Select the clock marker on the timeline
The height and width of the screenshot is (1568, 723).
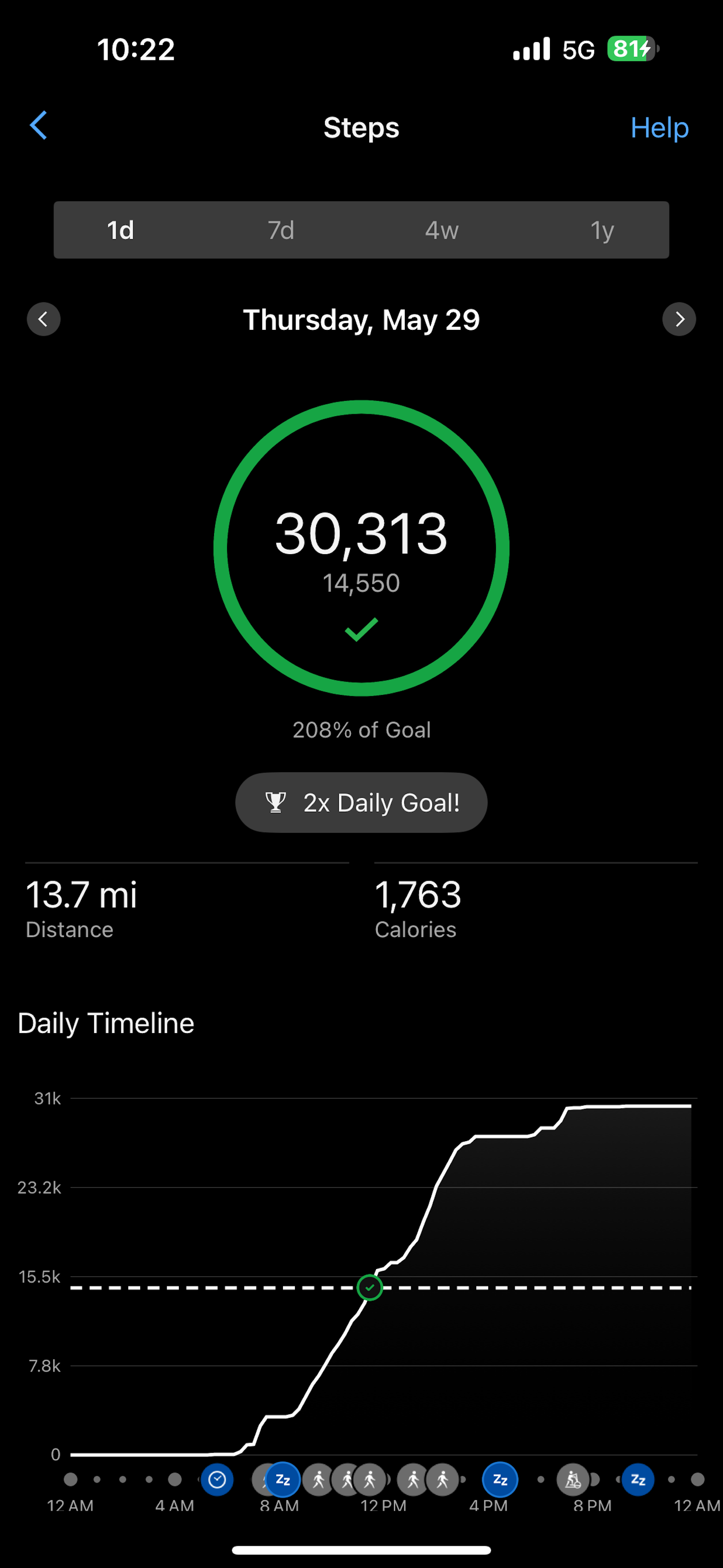[217, 1479]
